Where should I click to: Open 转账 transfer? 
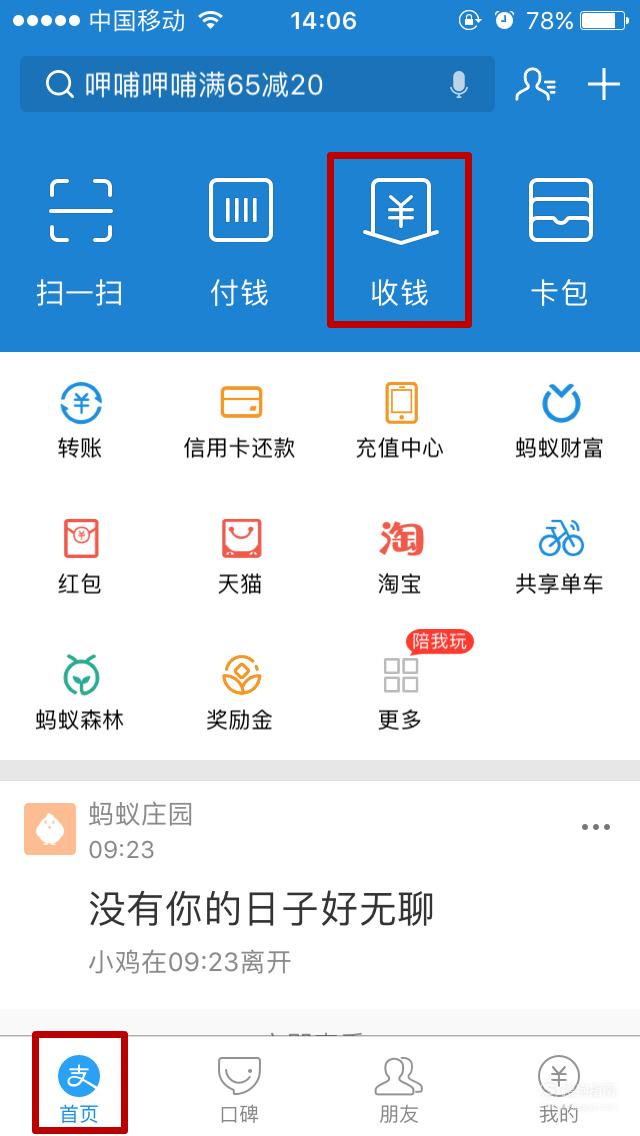(80, 421)
